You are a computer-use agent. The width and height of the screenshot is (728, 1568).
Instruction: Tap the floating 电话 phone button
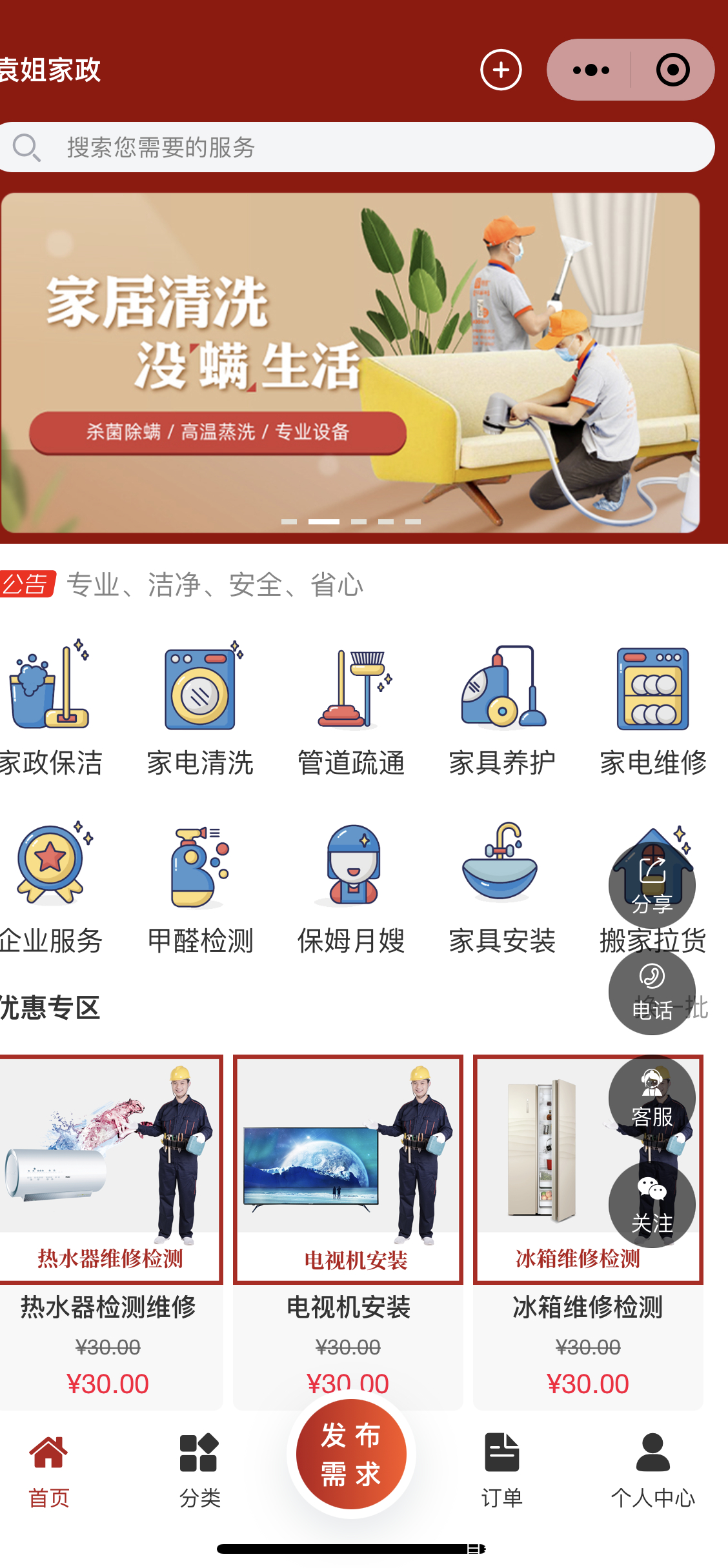click(x=652, y=993)
